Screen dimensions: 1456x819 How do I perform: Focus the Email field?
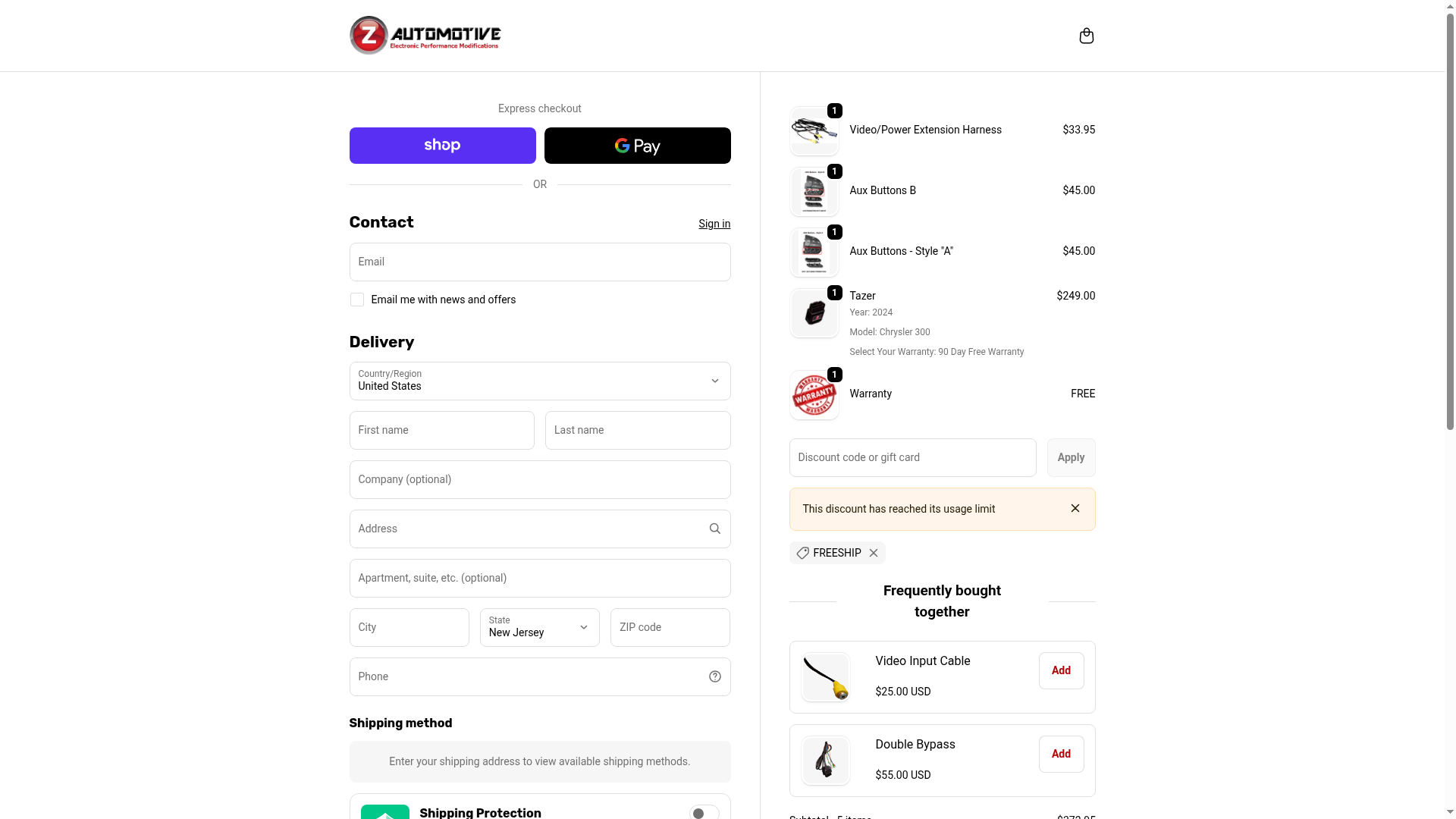(539, 262)
